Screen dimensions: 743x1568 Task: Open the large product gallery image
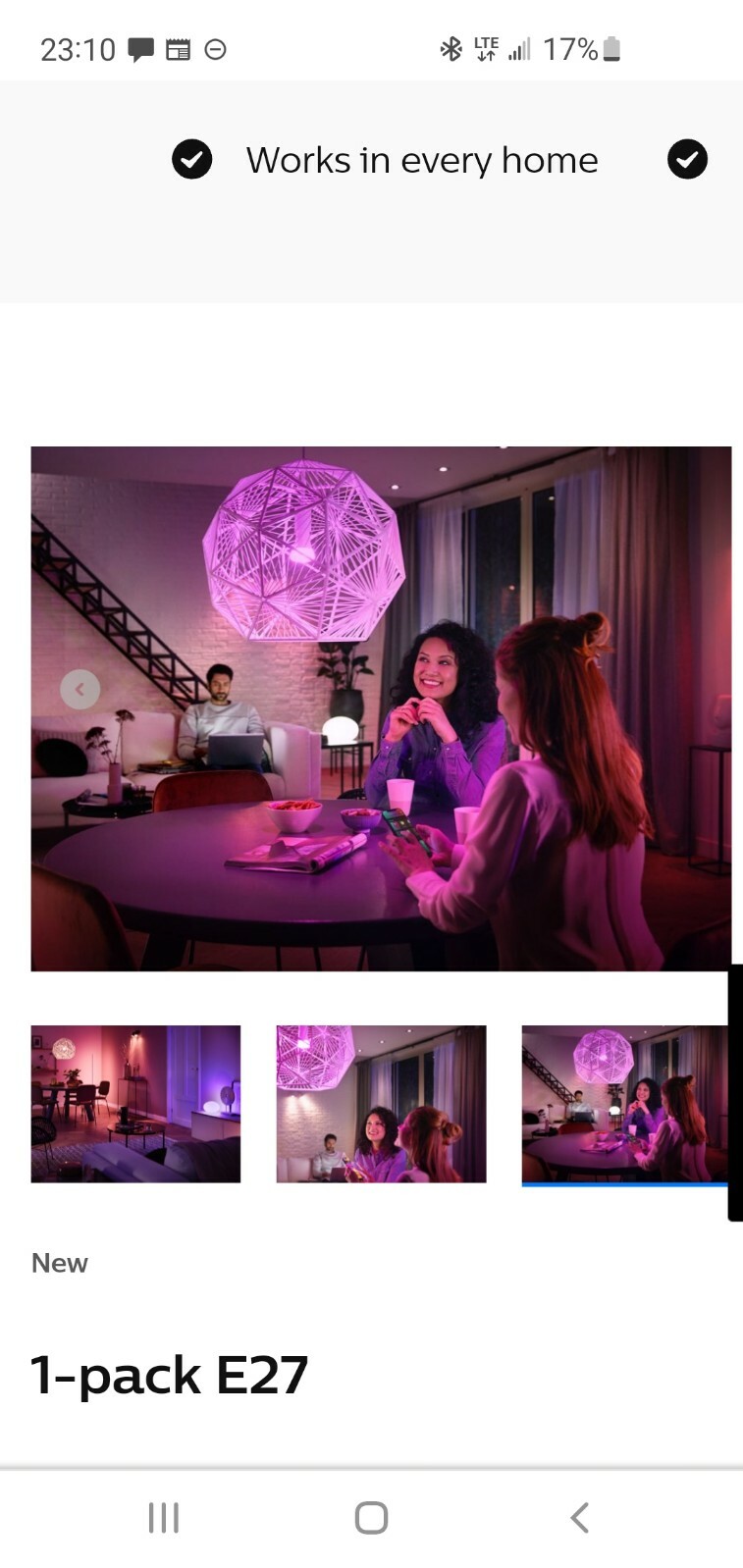(381, 708)
